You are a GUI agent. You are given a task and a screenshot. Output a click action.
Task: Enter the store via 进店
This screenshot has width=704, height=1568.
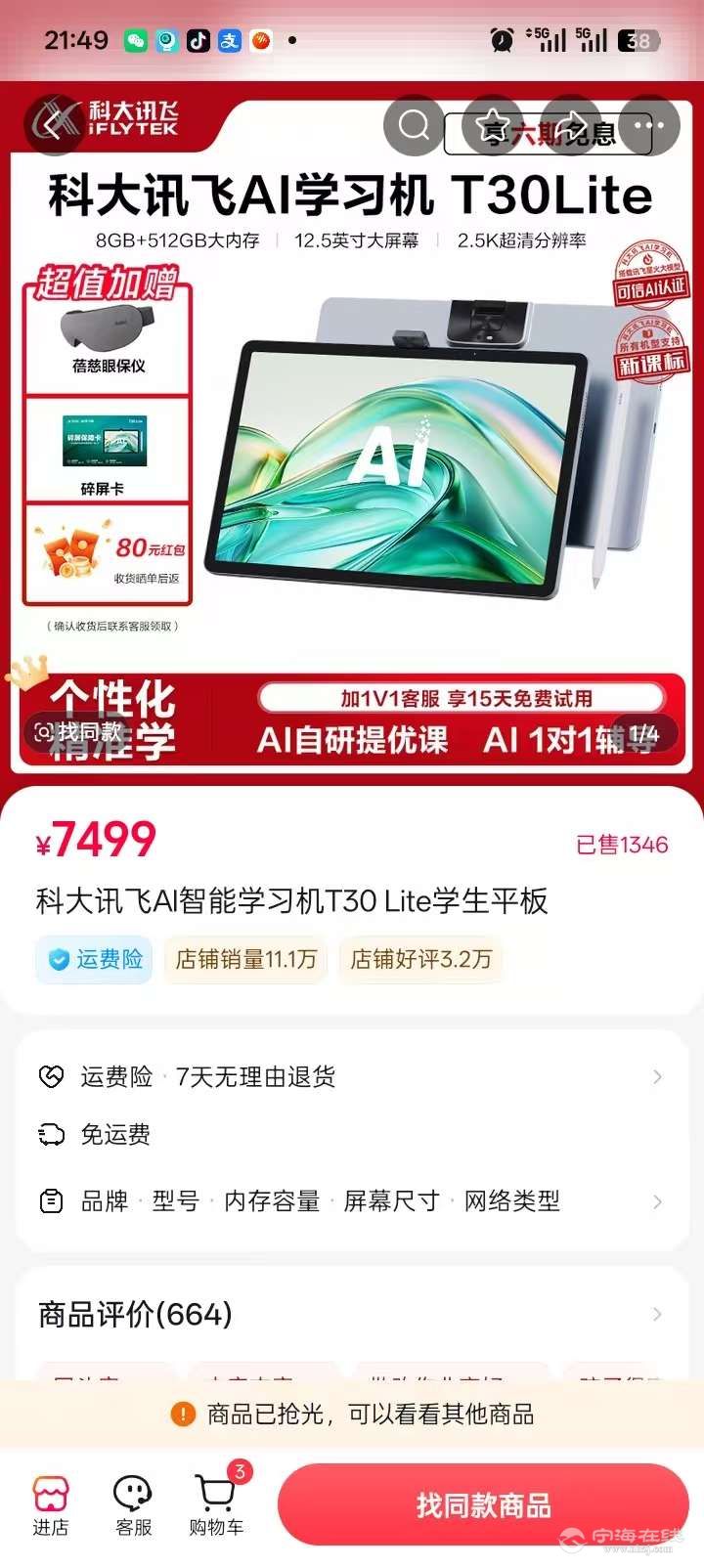51,1505
